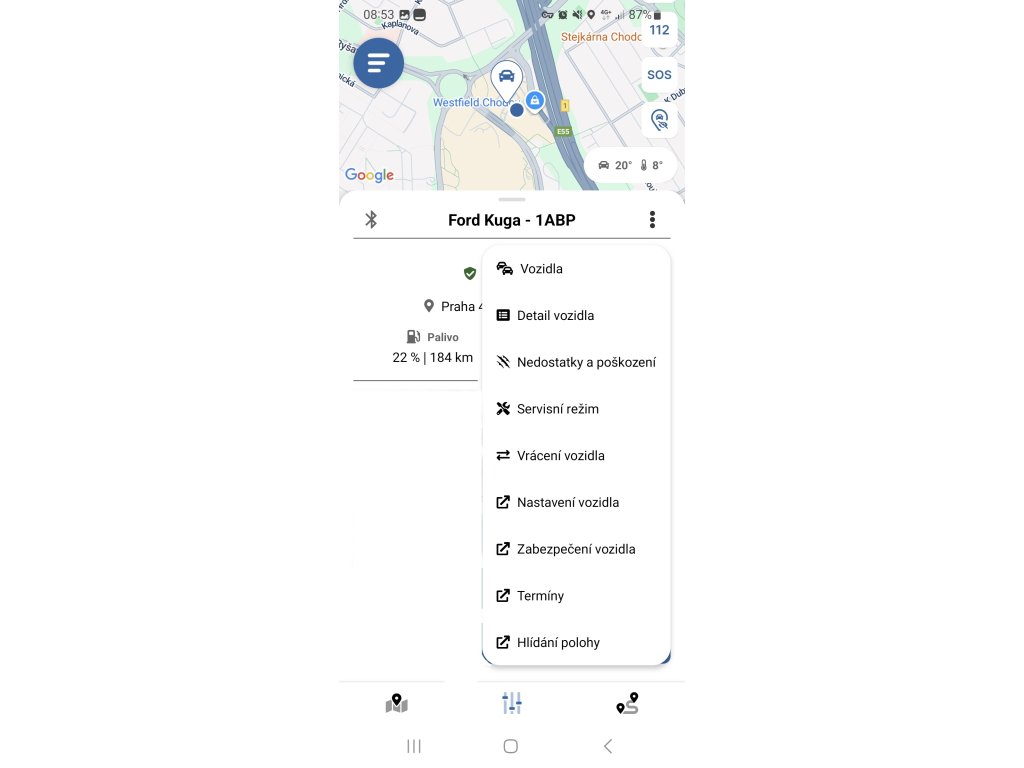
Task: Go back with system back button
Action: (608, 746)
